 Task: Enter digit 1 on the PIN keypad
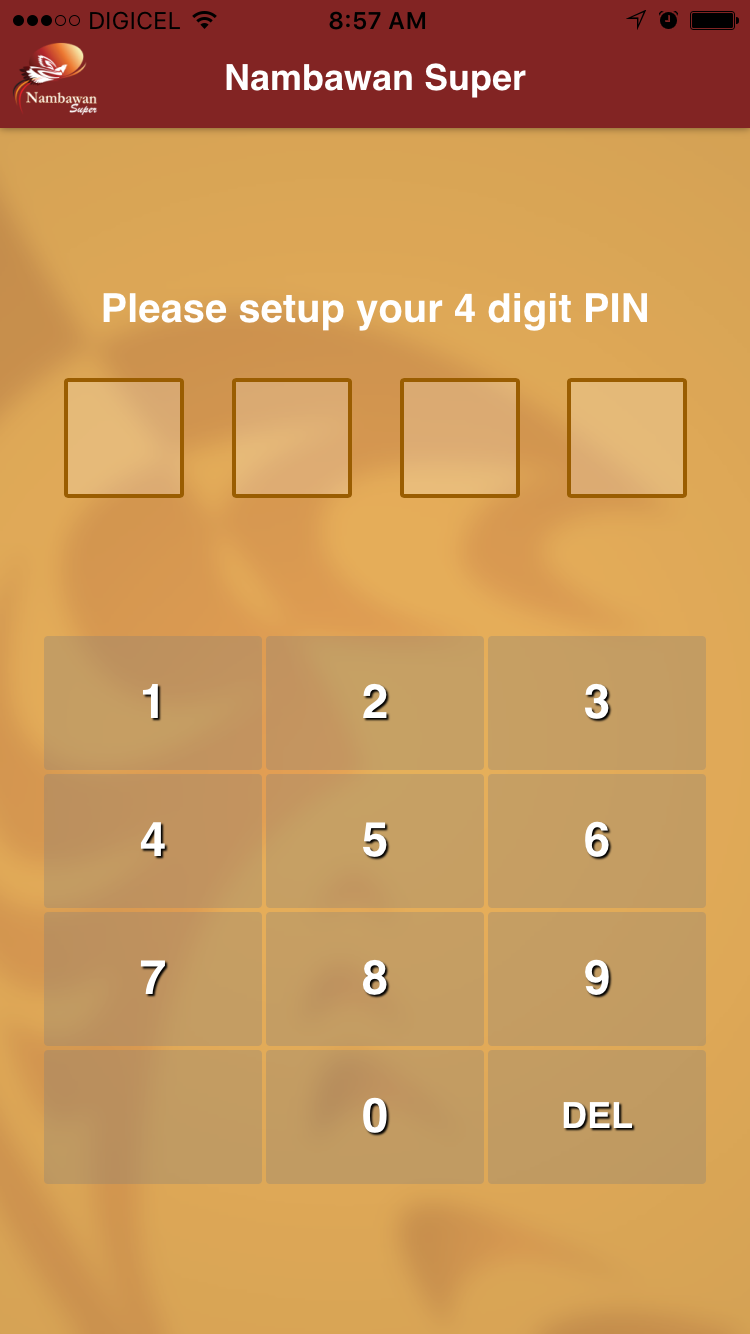point(153,703)
